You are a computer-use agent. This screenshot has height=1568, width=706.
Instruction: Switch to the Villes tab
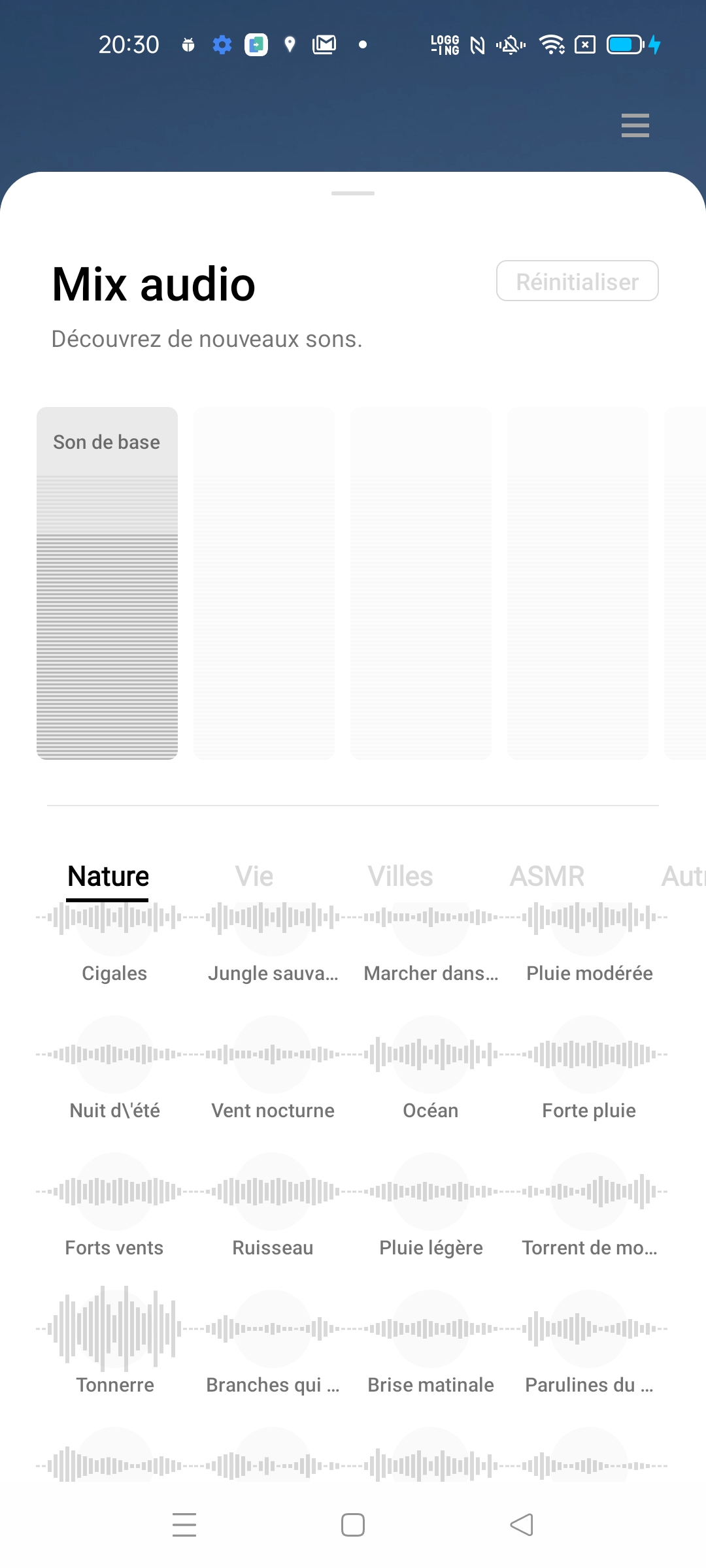pyautogui.click(x=400, y=876)
